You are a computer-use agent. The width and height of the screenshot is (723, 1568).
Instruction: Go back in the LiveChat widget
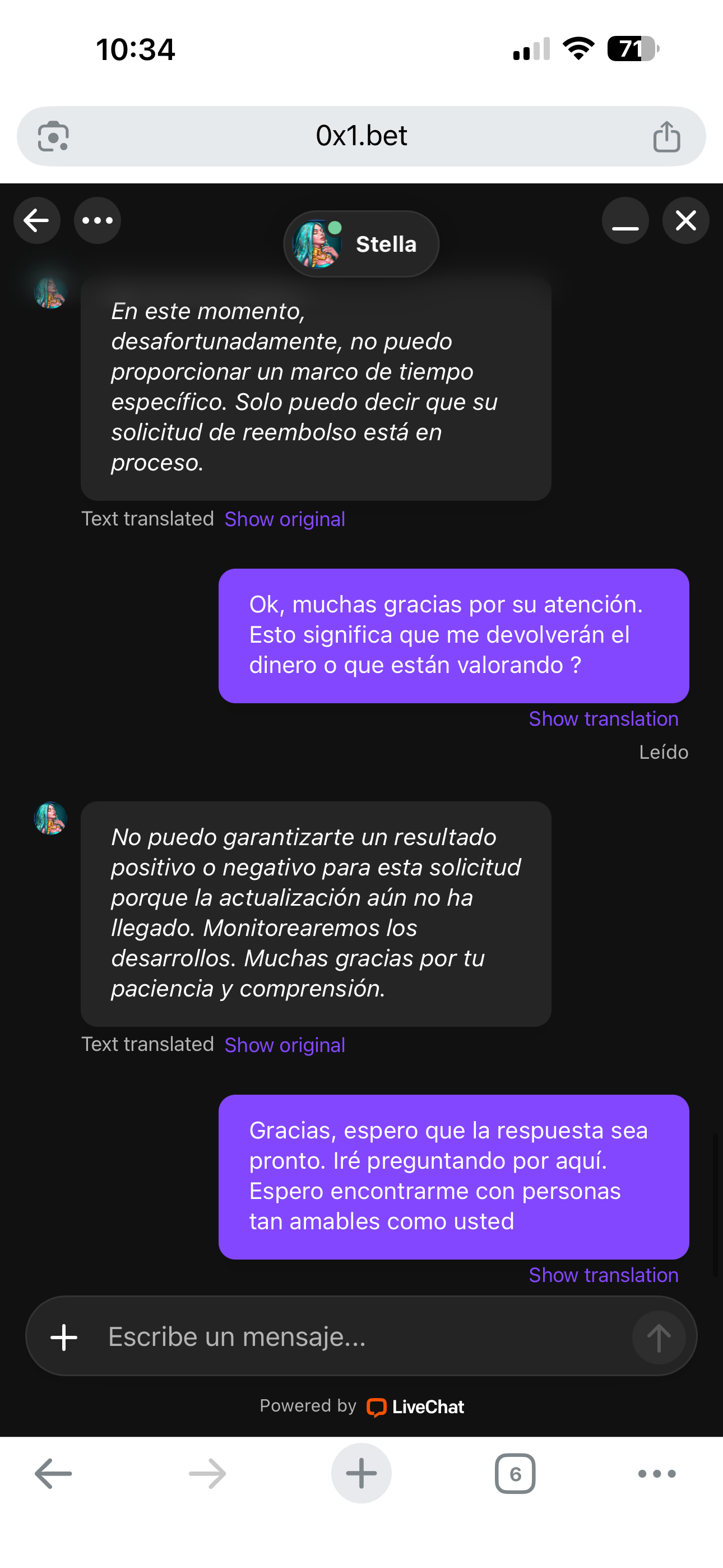click(x=36, y=220)
